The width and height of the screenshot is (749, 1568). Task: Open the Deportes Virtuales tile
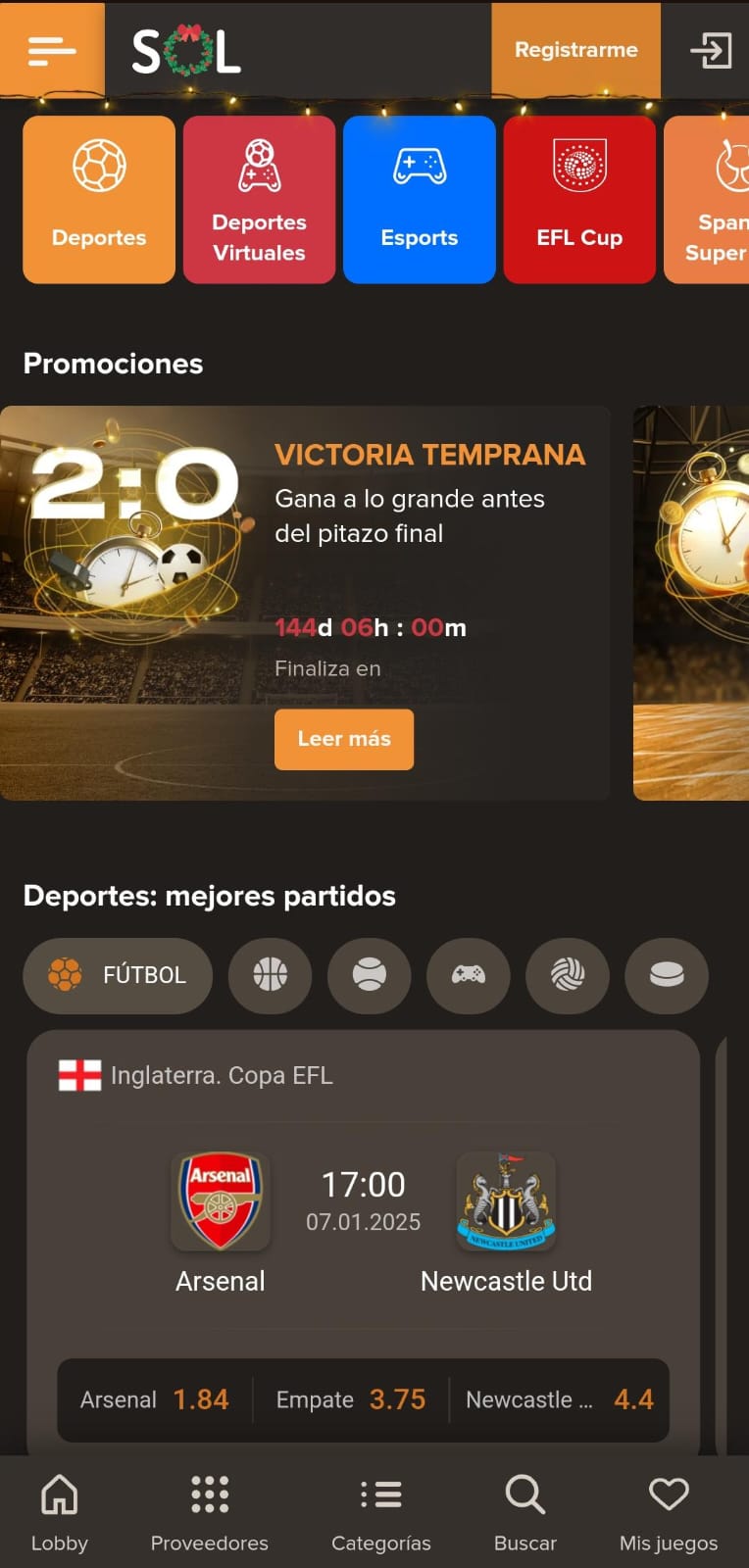[259, 200]
